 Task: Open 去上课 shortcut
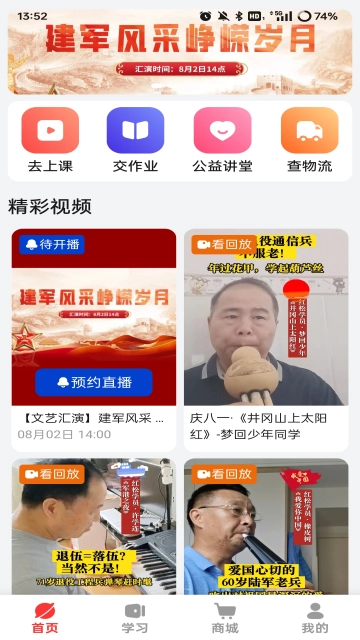coord(50,140)
